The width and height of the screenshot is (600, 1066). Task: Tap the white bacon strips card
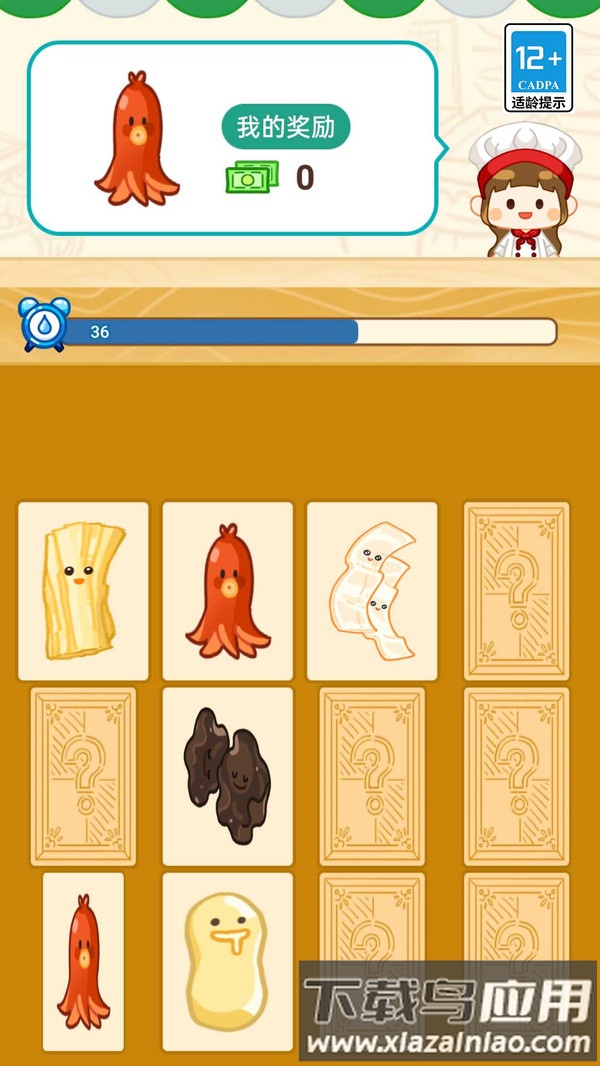pos(372,591)
